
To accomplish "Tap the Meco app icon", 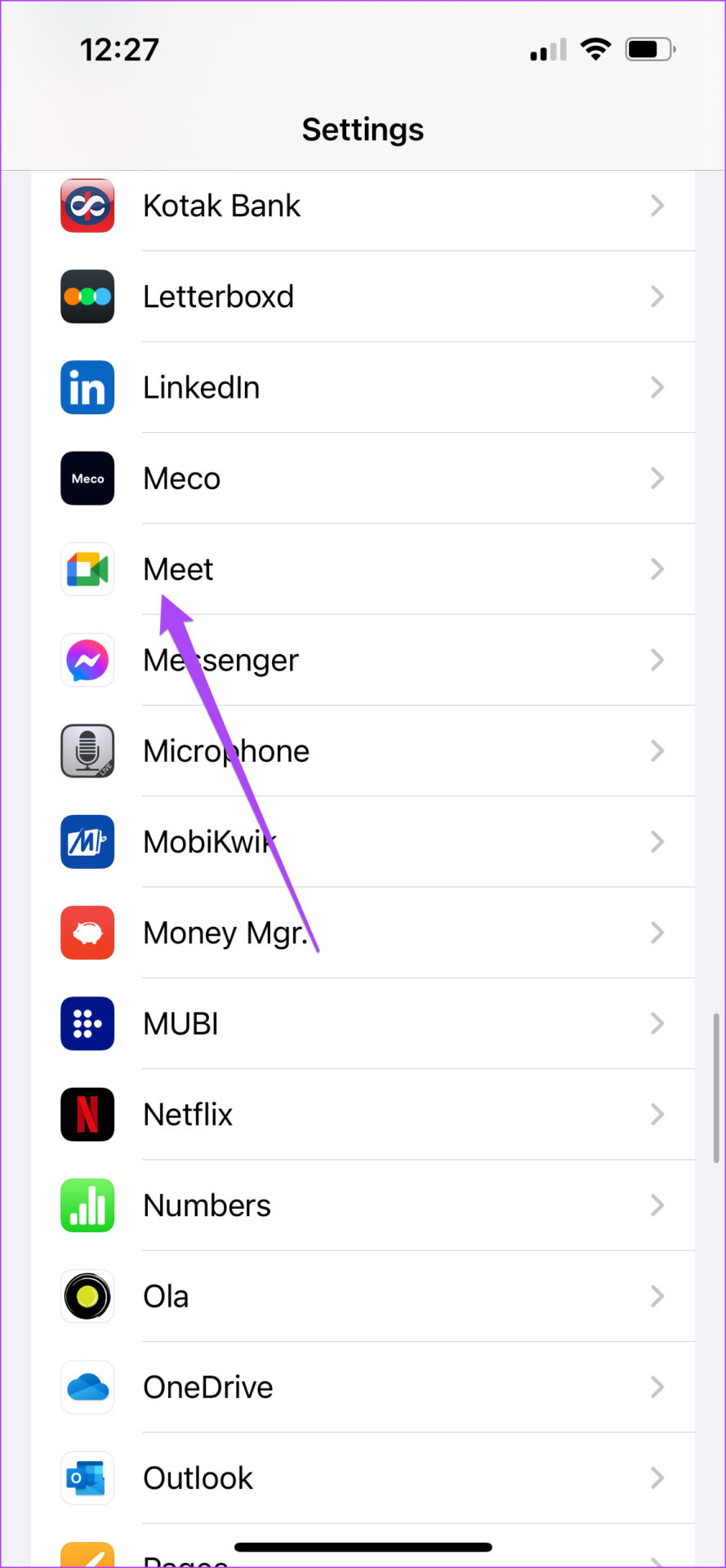I will coord(87,478).
